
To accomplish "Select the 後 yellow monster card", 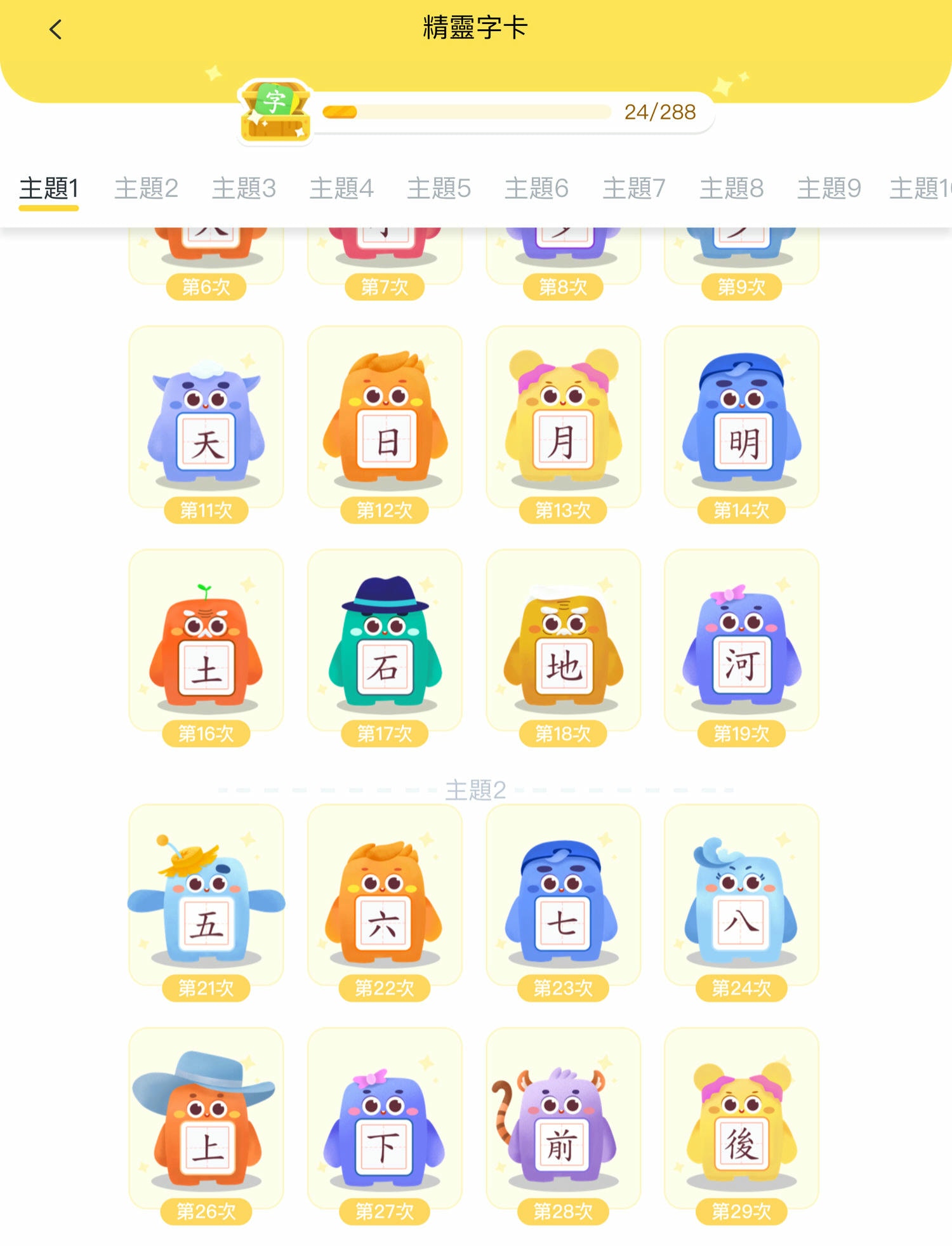I will click(x=743, y=1136).
